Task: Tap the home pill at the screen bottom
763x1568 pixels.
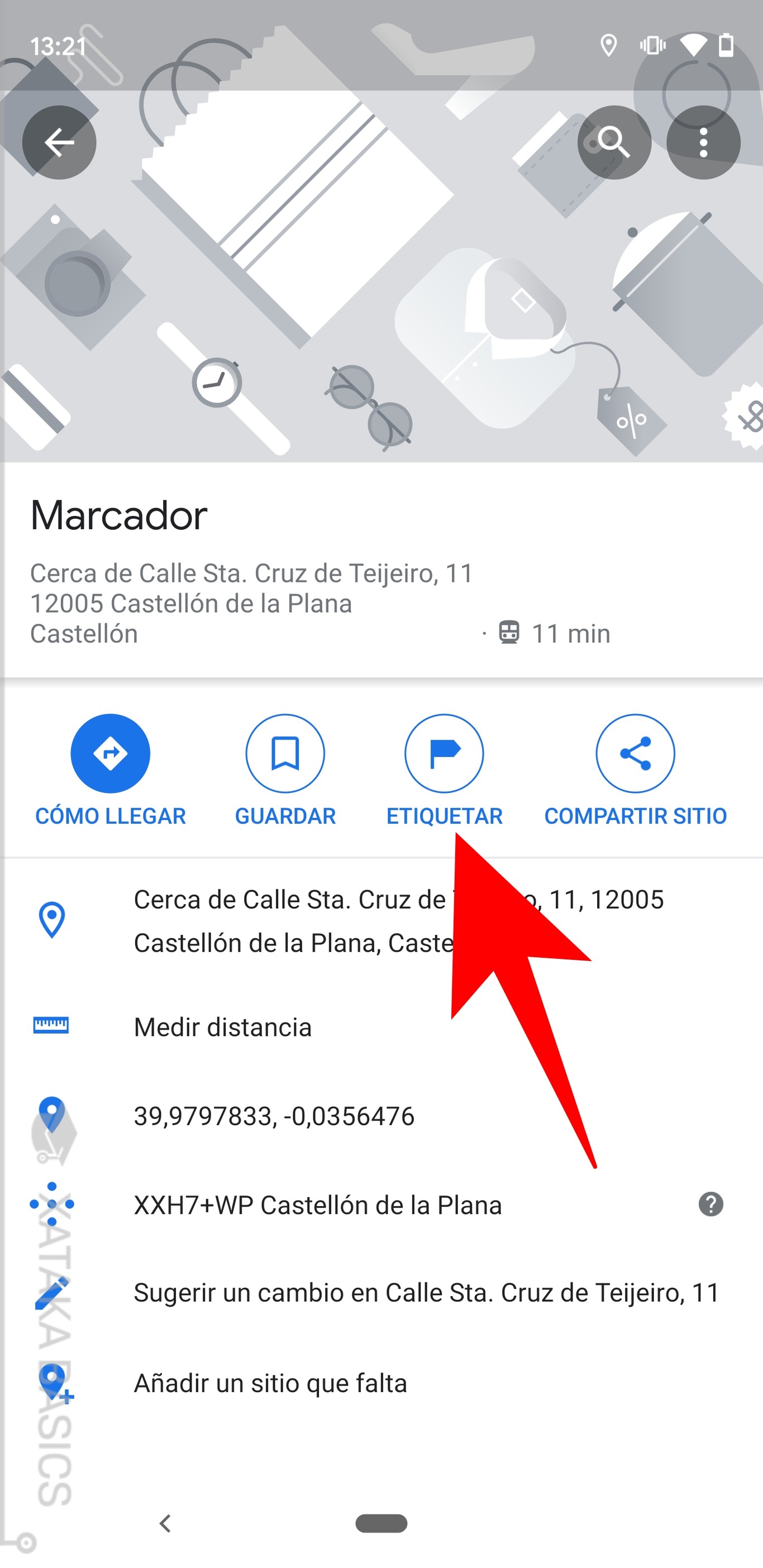Action: [381, 1525]
